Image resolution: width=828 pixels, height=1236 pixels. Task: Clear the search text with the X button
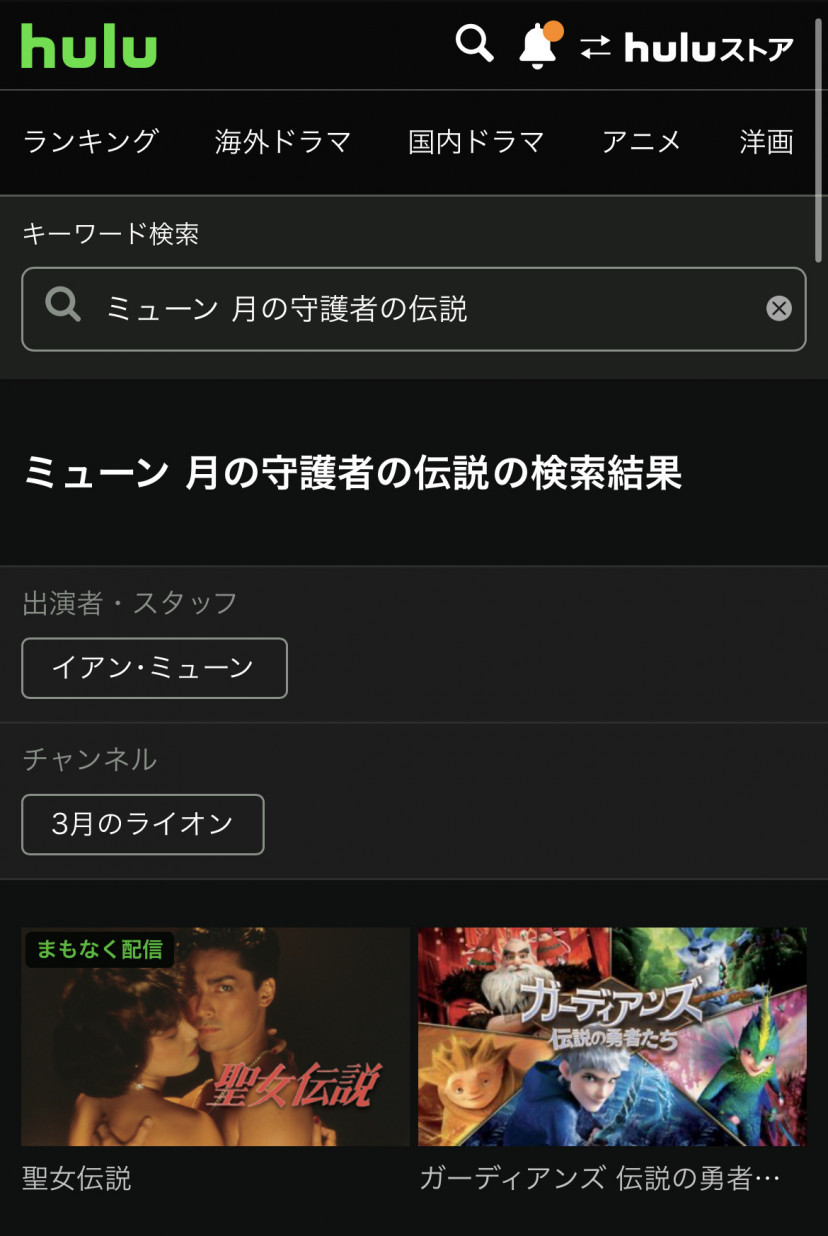click(x=779, y=309)
